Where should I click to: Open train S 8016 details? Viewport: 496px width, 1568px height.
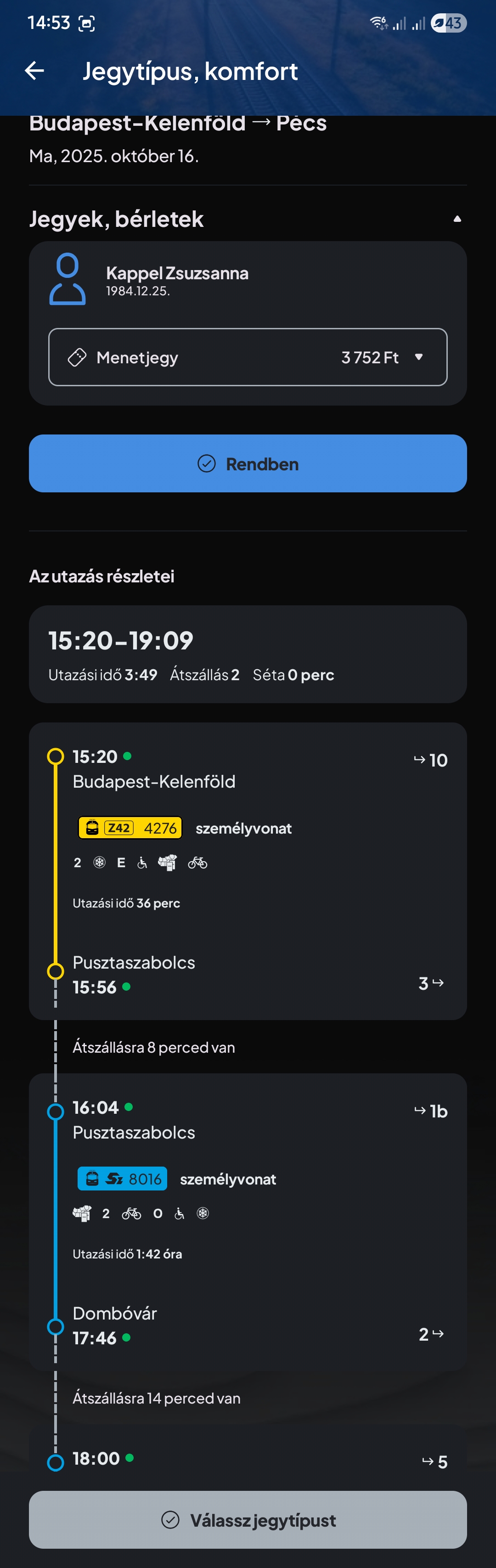[x=122, y=1179]
